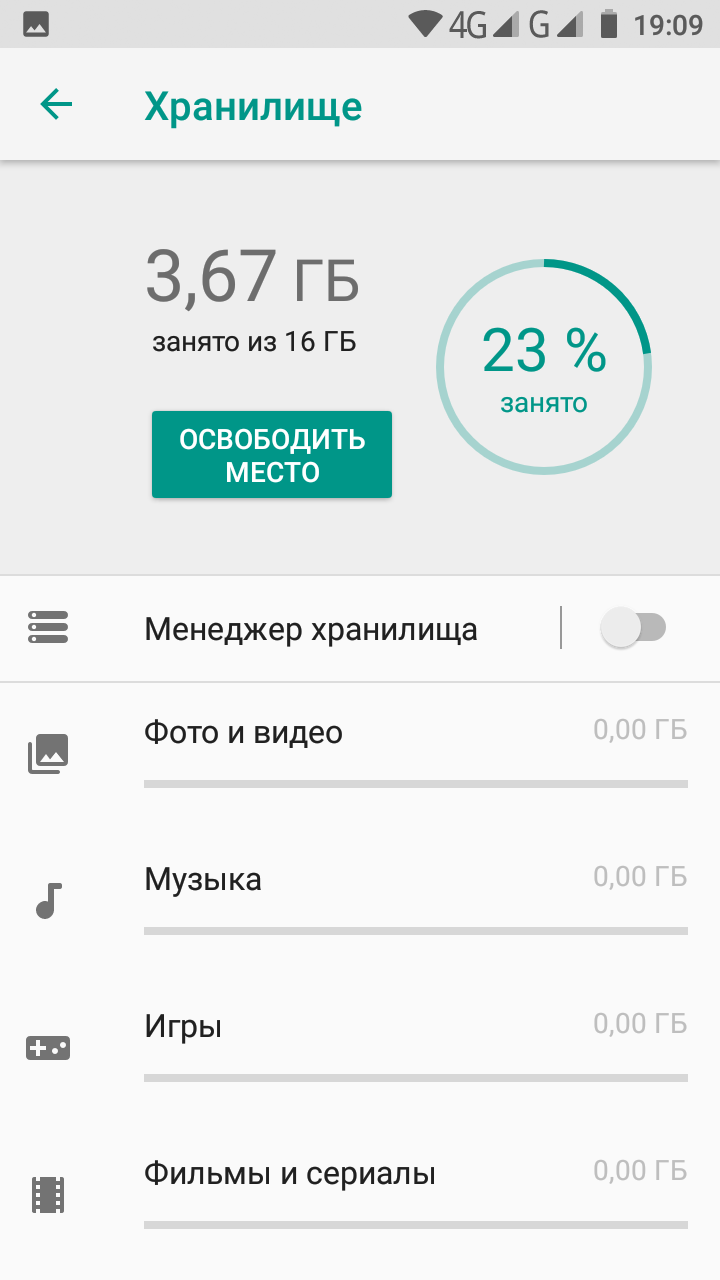Viewport: 720px width, 1280px height.
Task: Enable the Менеджер хранилища switch
Action: click(x=633, y=628)
